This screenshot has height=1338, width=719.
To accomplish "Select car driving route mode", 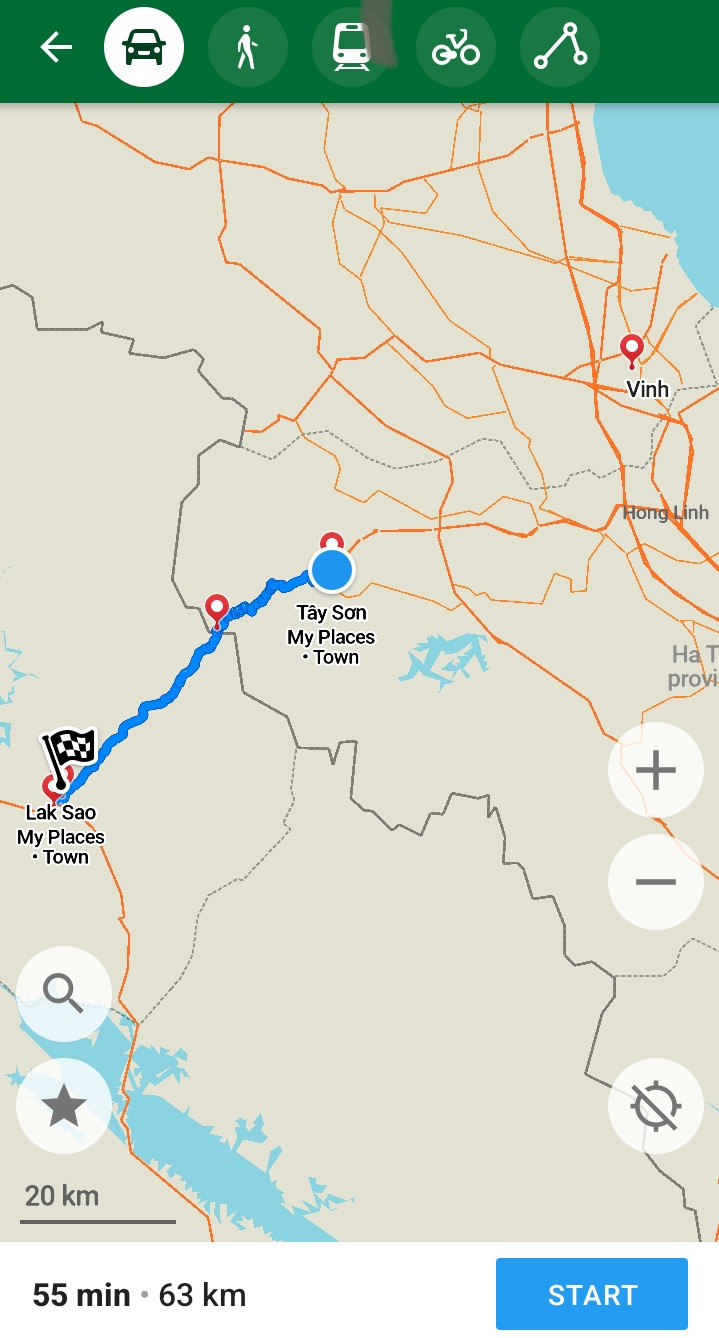I will pyautogui.click(x=144, y=47).
